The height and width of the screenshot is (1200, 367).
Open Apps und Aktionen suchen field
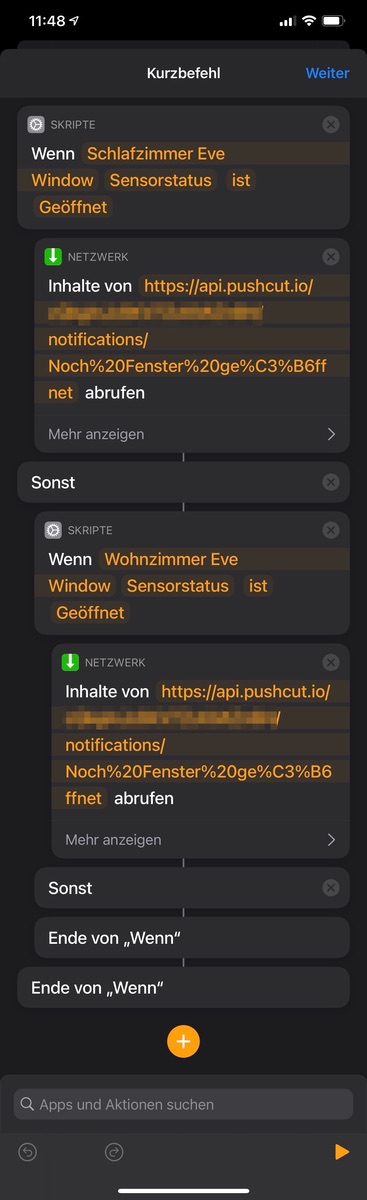[183, 1104]
